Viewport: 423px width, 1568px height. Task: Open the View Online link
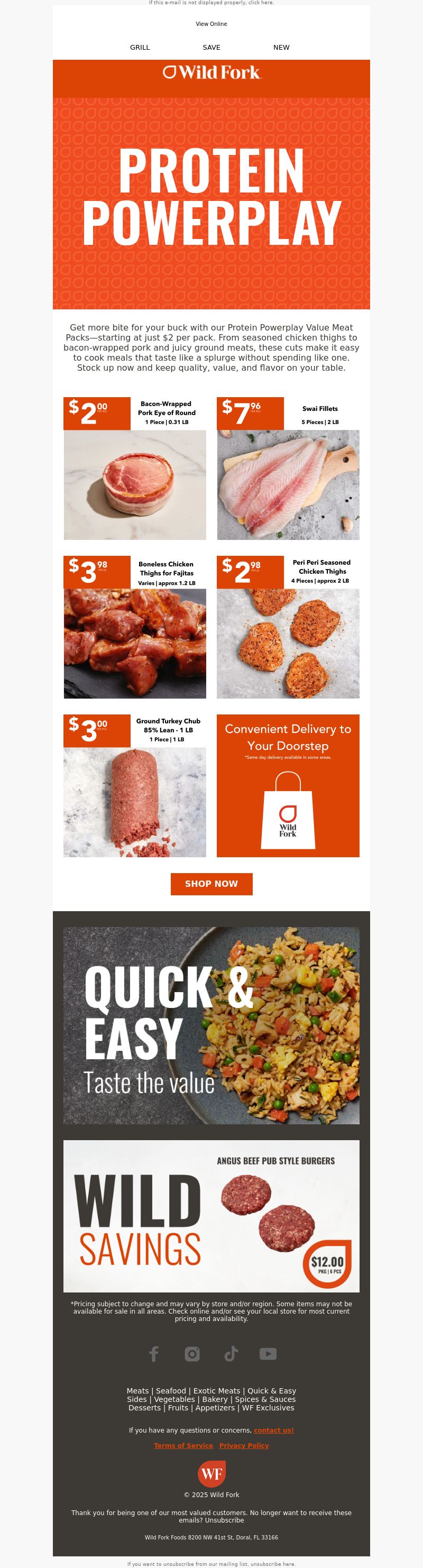coord(211,24)
